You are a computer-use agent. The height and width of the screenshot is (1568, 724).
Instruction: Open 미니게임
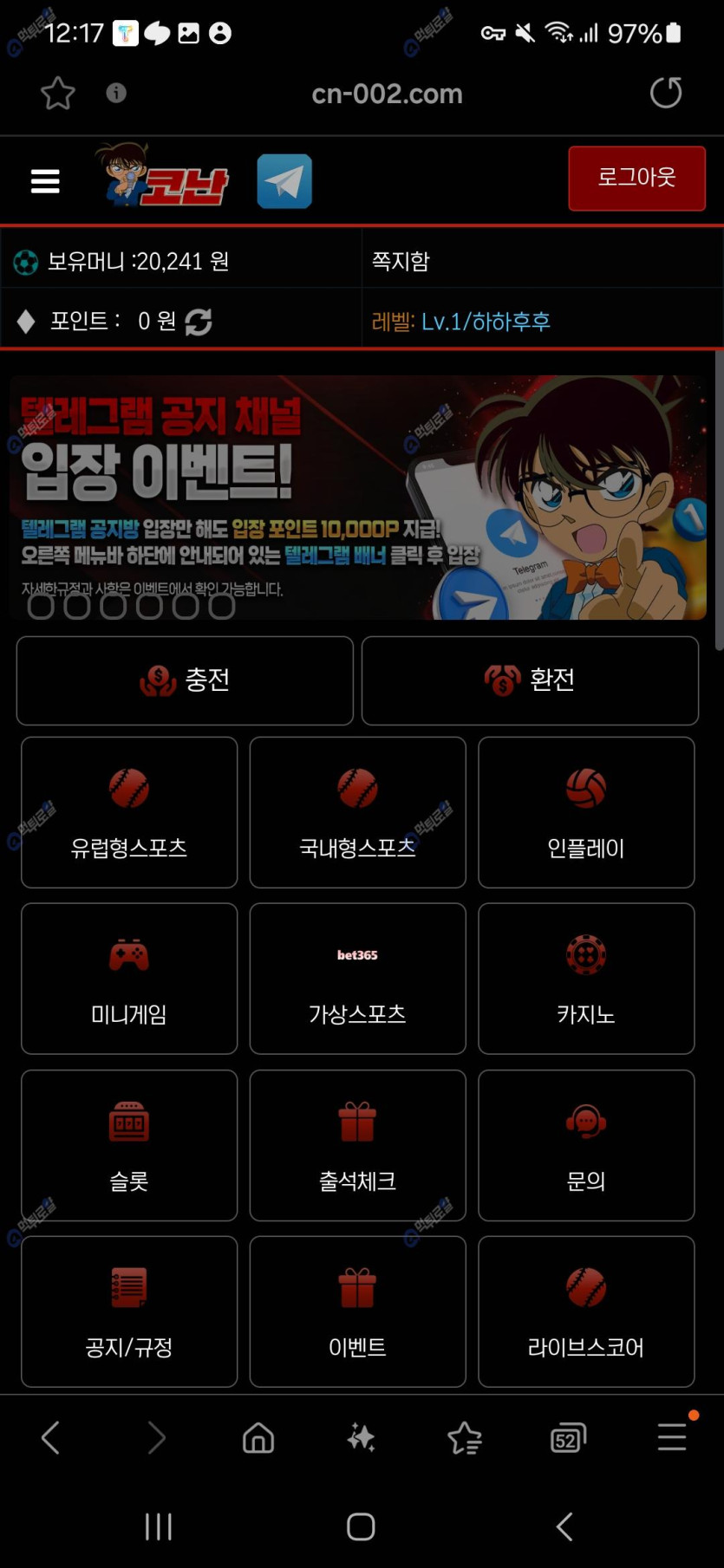click(x=129, y=979)
